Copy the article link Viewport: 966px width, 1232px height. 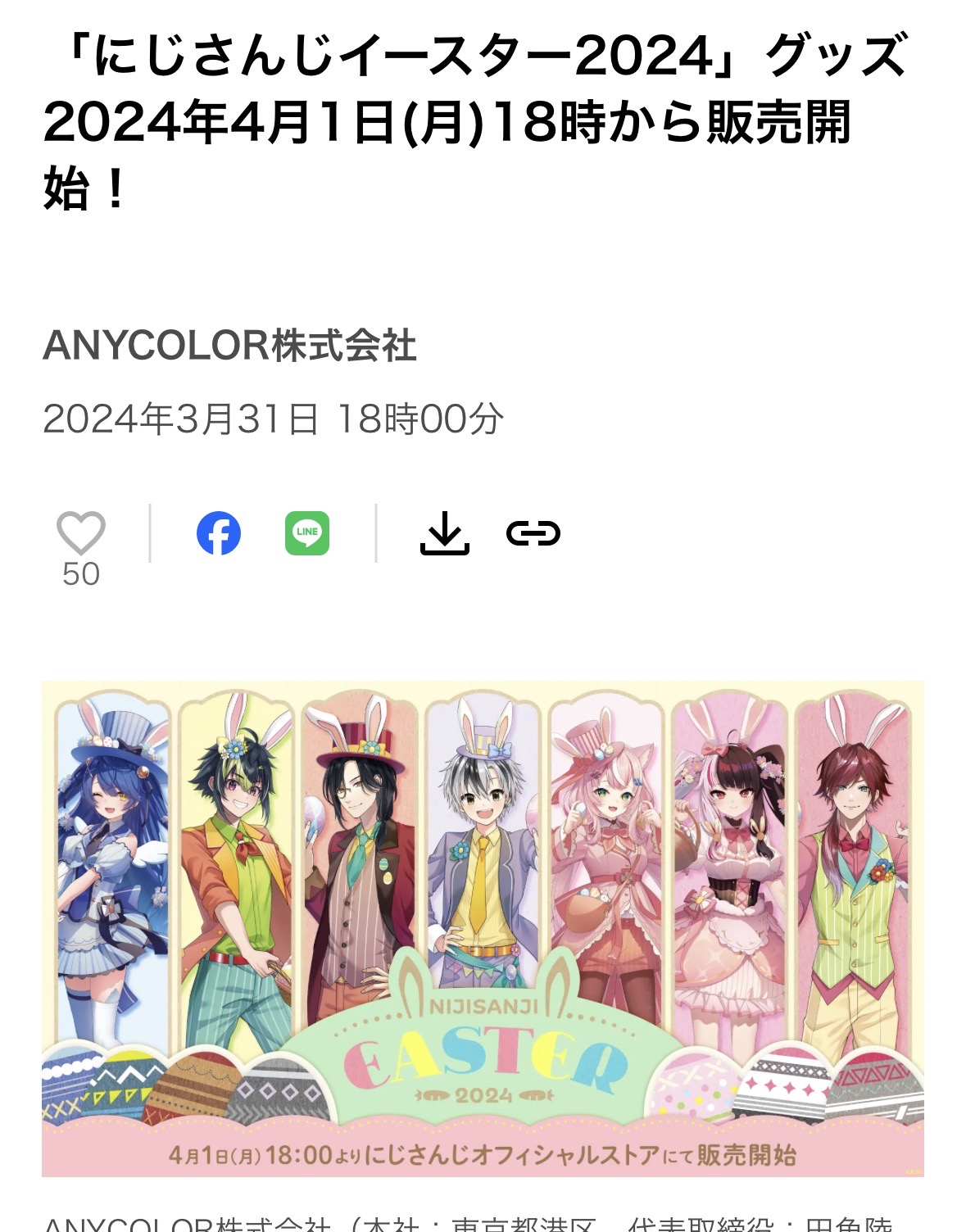click(x=533, y=533)
